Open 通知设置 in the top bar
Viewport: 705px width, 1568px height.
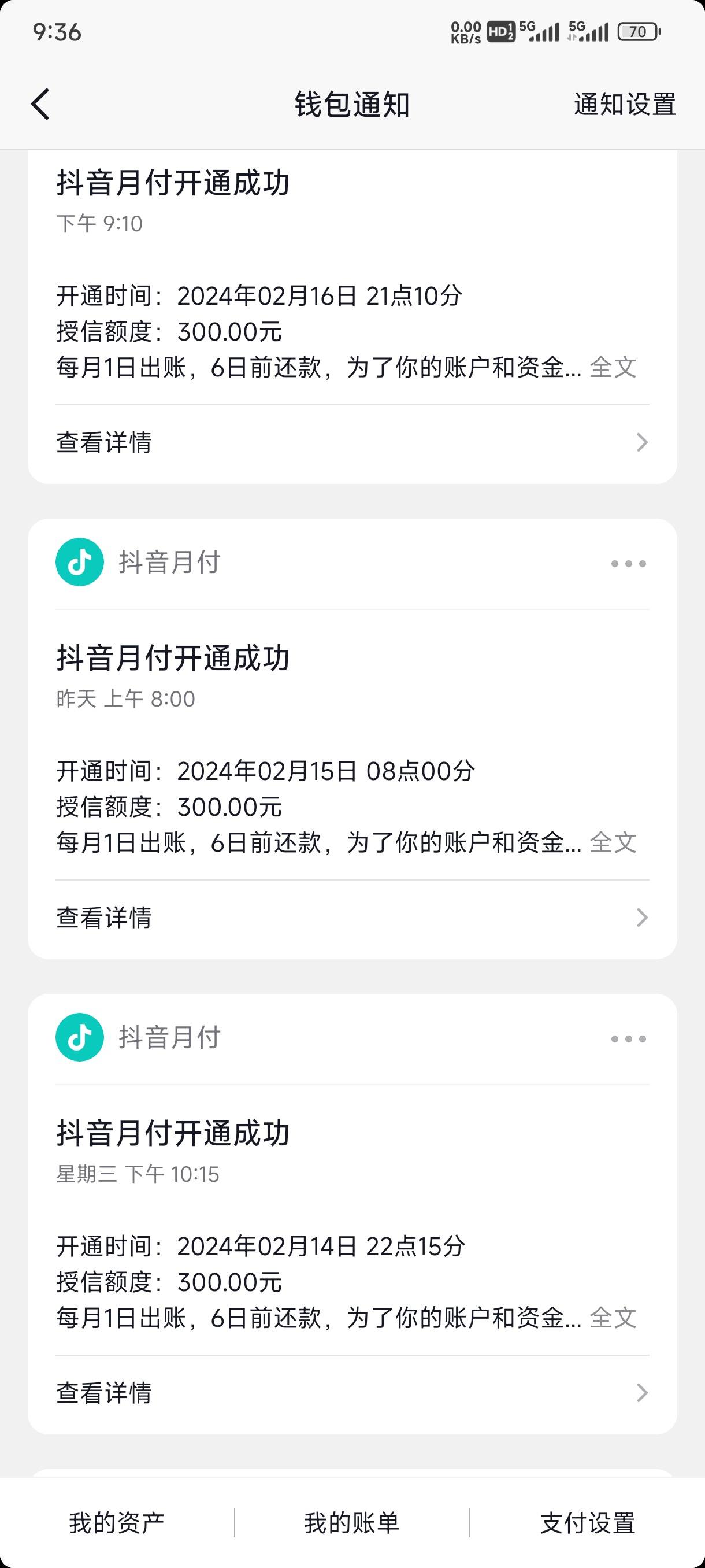pyautogui.click(x=625, y=104)
